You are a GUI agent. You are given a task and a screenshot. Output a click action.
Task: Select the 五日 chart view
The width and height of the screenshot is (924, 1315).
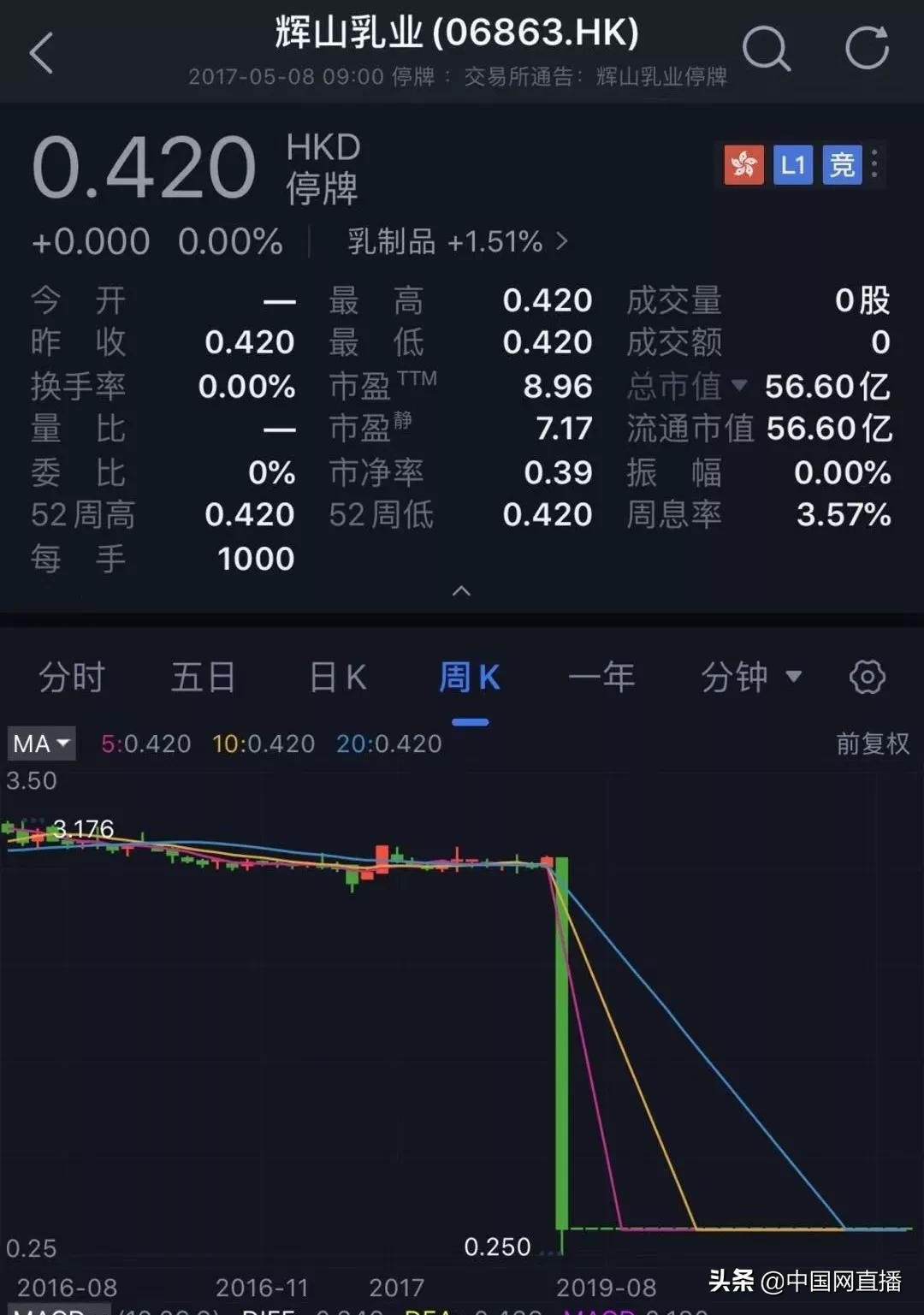[x=203, y=676]
